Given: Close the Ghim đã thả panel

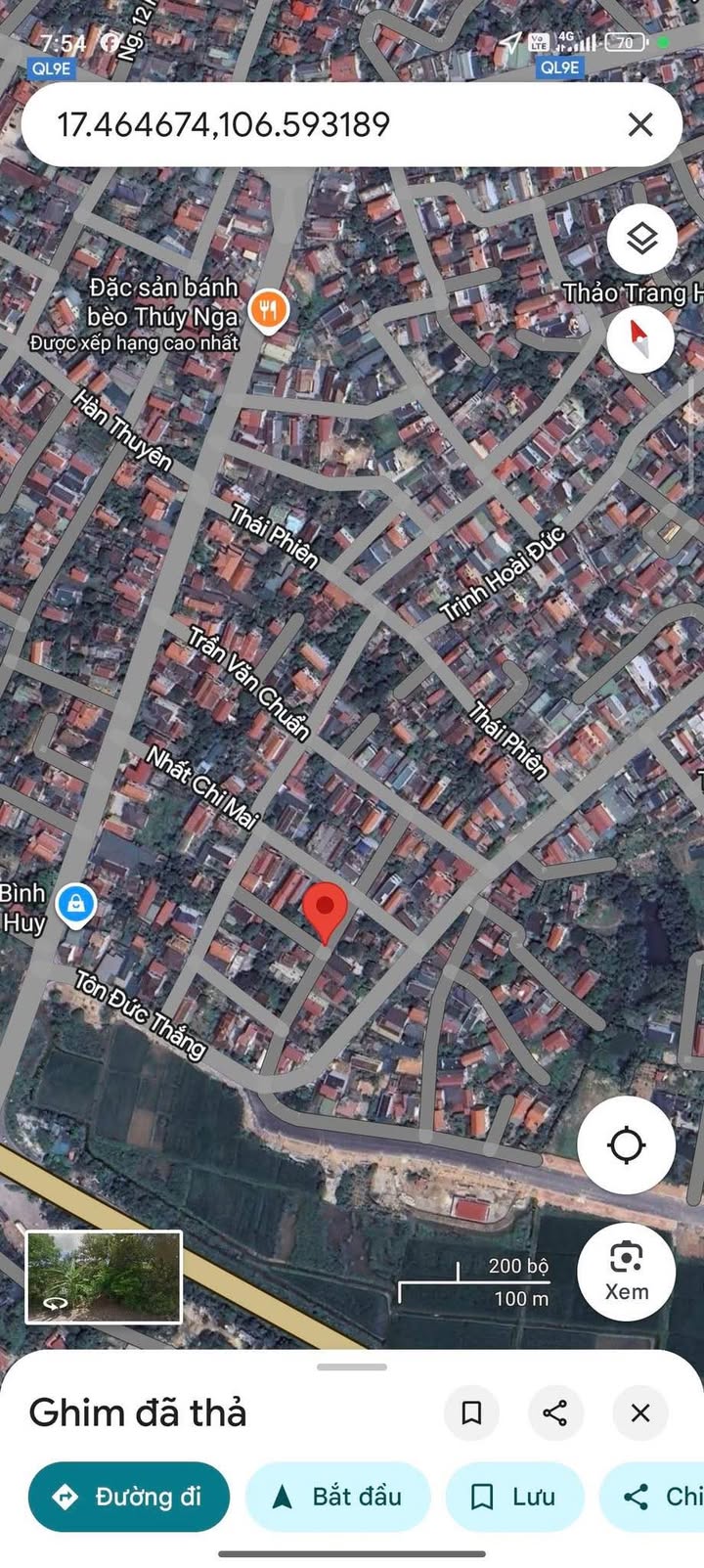Looking at the screenshot, I should click(x=640, y=1412).
